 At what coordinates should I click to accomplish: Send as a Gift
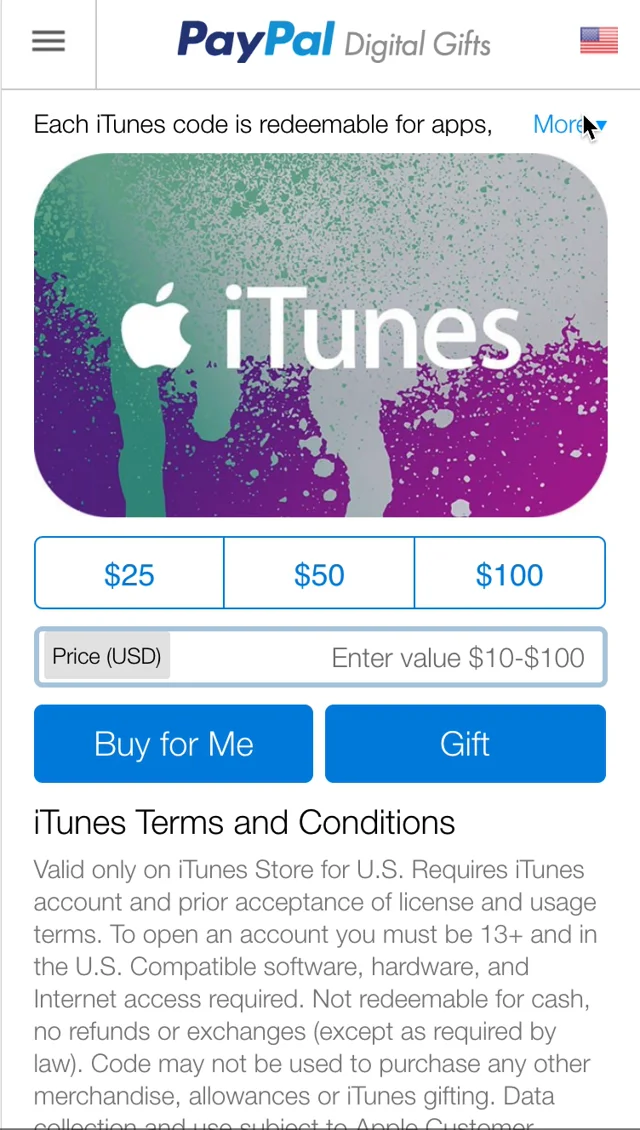(466, 744)
